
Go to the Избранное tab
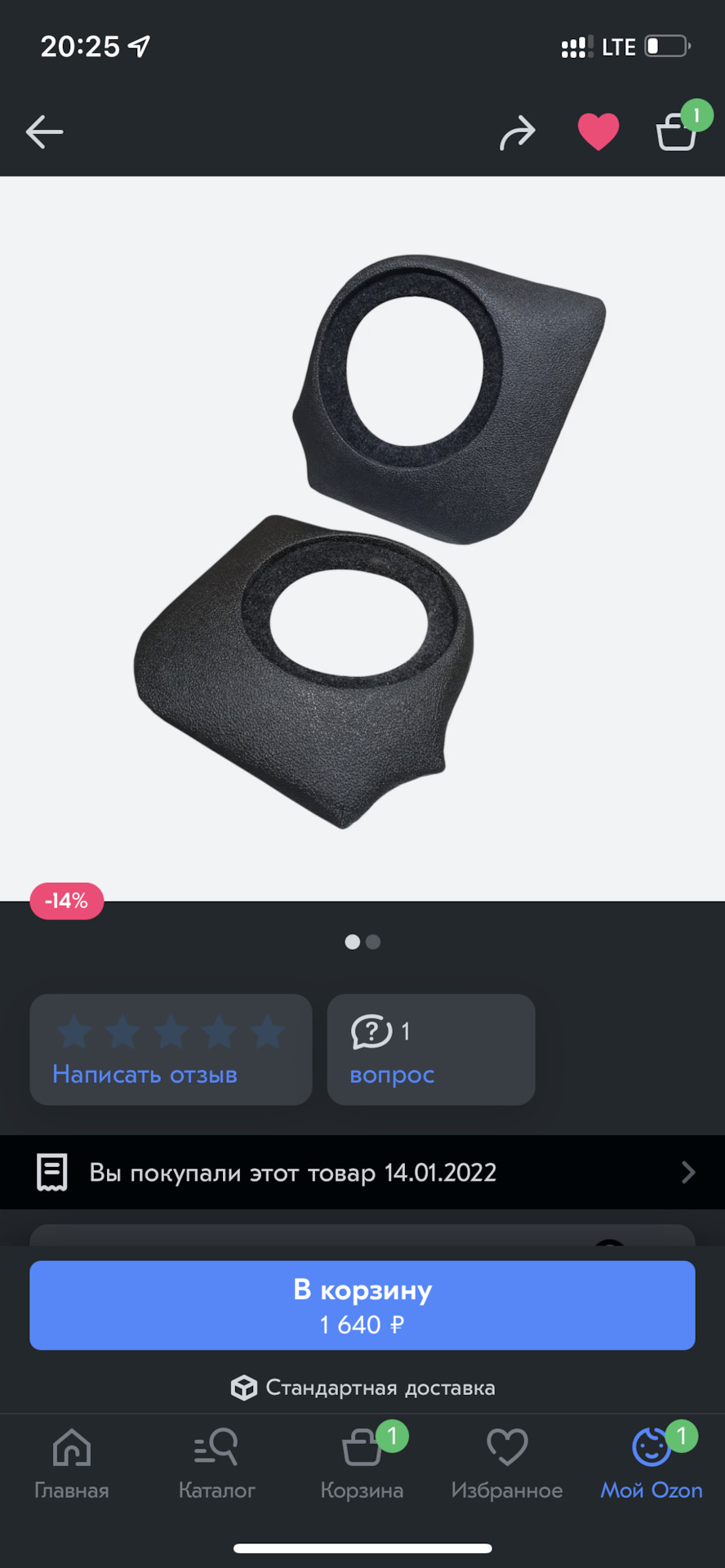click(x=507, y=1465)
